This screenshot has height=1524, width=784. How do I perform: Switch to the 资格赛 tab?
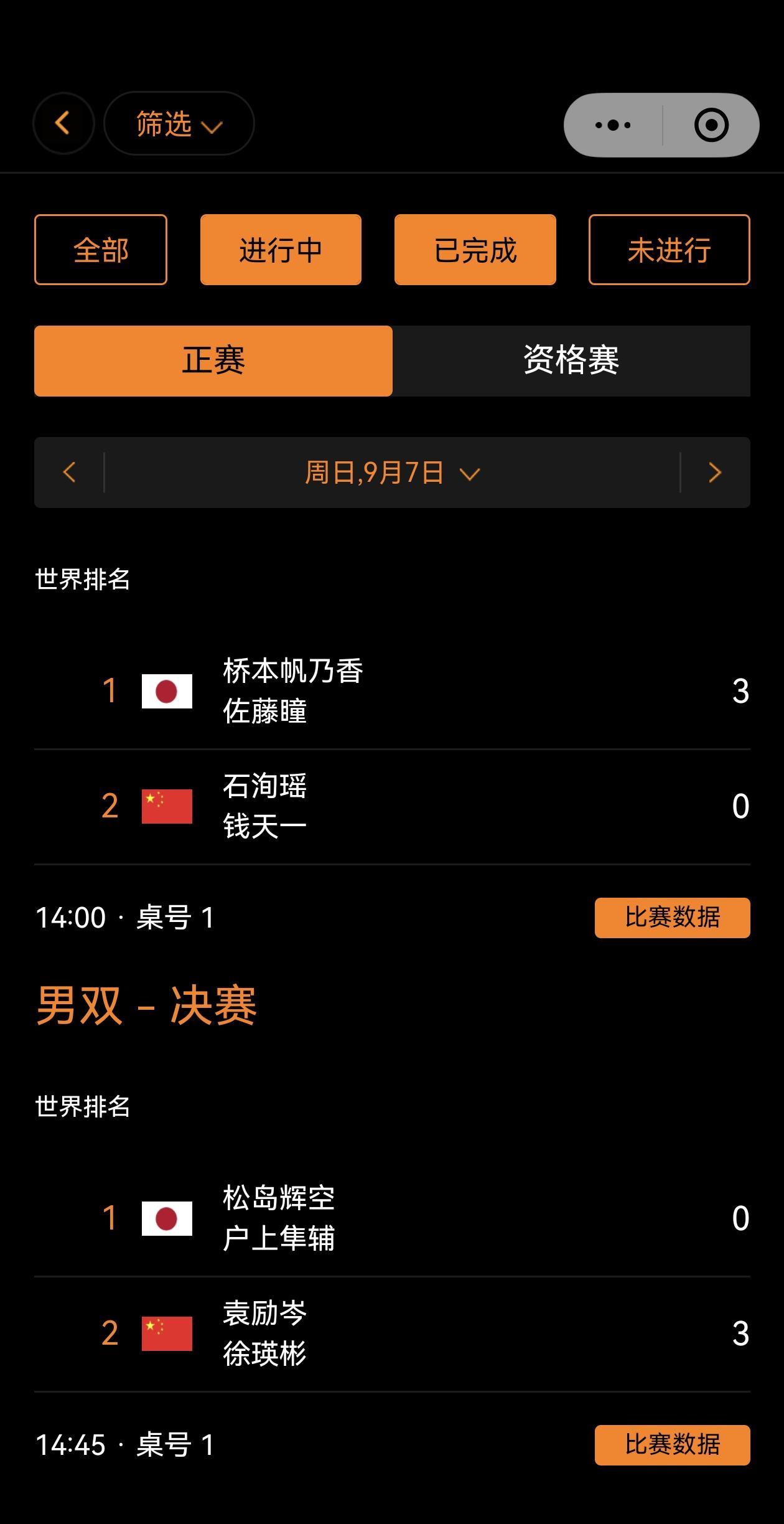coord(571,361)
